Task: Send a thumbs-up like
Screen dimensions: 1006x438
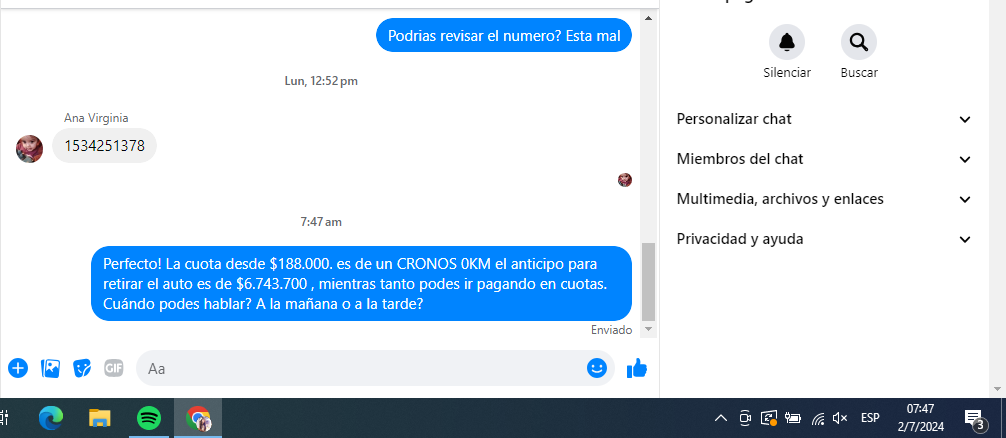Action: pos(637,368)
